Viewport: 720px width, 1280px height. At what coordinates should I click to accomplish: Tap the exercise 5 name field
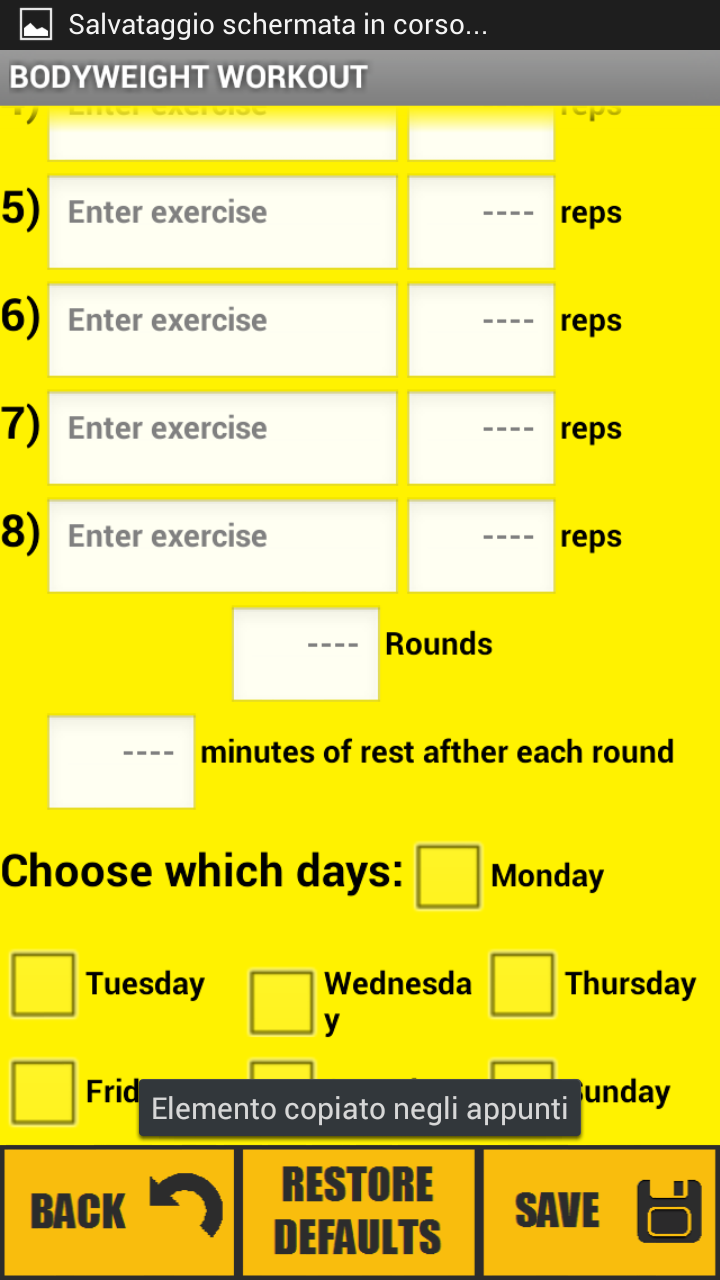pos(222,222)
